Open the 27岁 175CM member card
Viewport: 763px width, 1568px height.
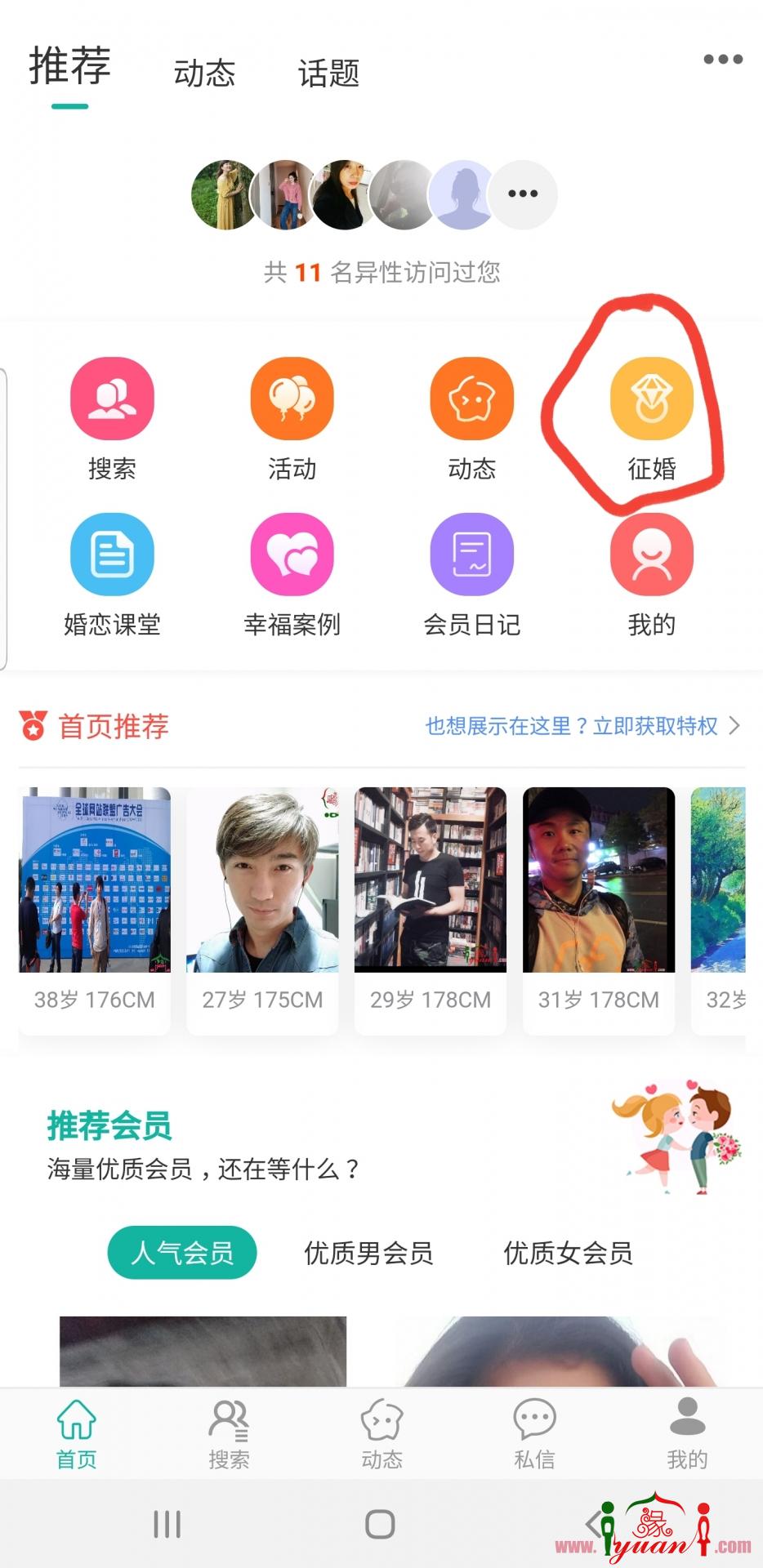point(262,906)
